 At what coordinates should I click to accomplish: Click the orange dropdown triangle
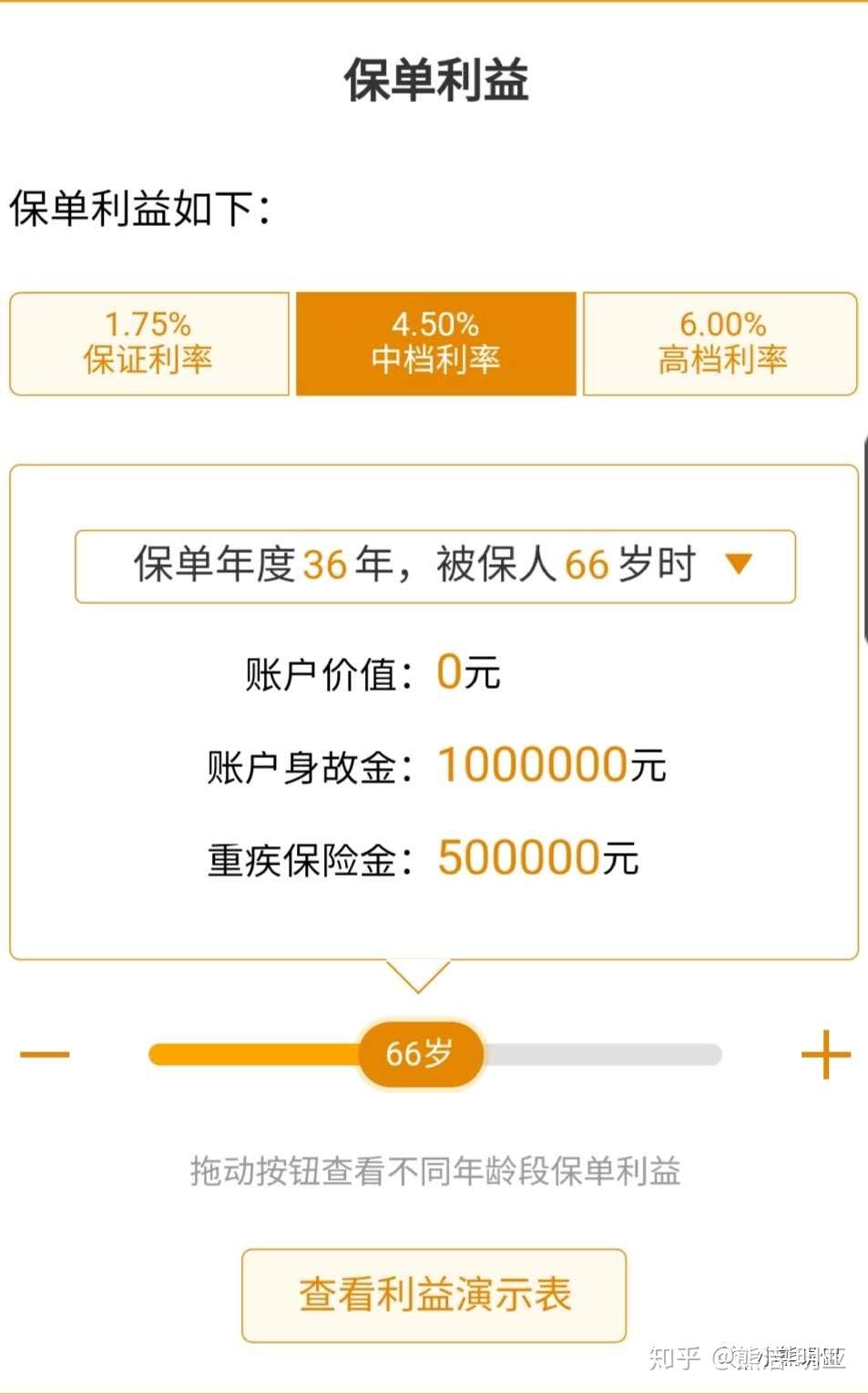(x=740, y=565)
